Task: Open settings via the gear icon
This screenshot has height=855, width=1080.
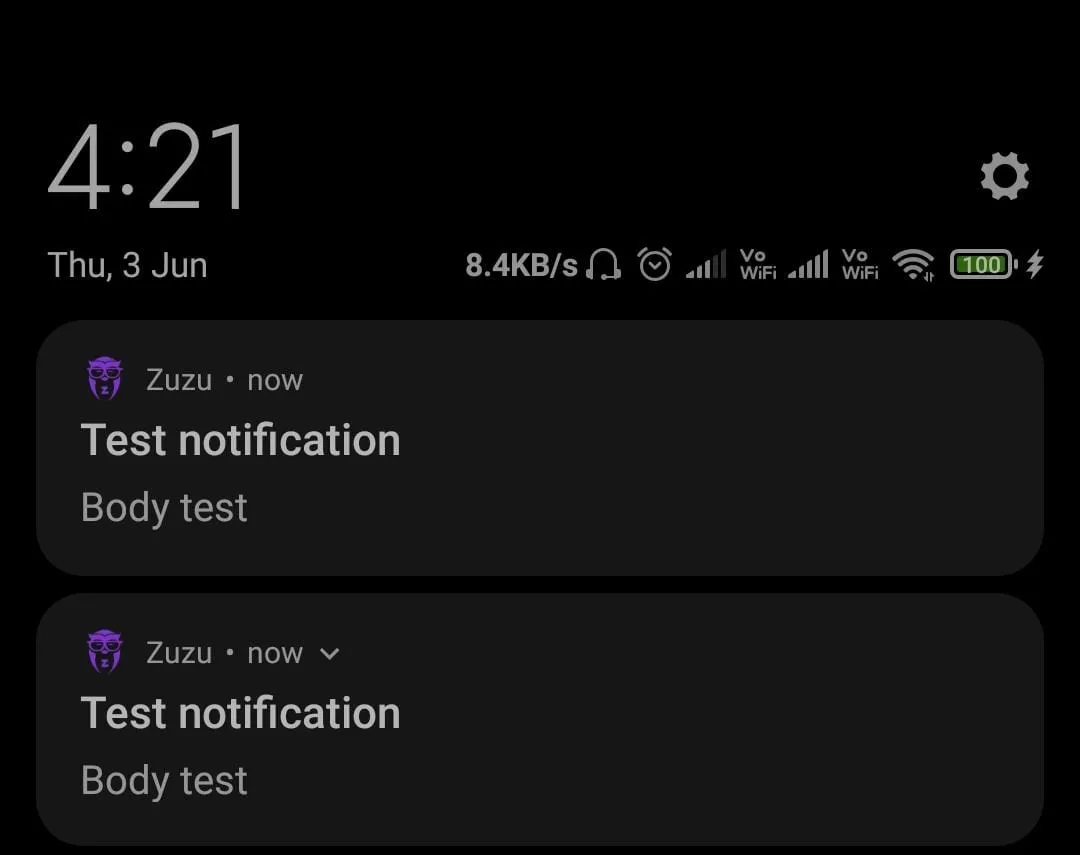Action: pyautogui.click(x=1004, y=177)
